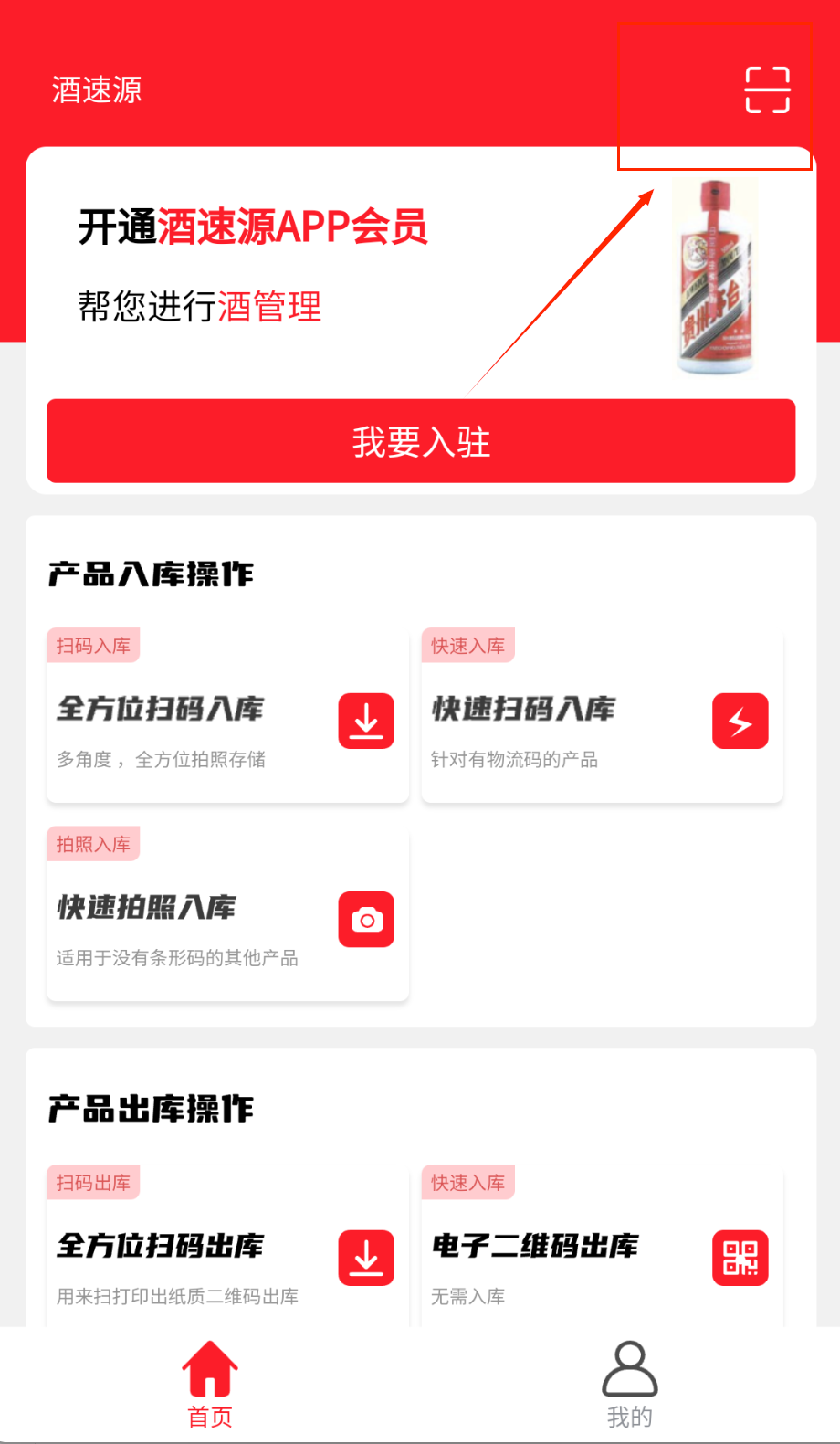Go to the 首页 tab

(210, 1384)
